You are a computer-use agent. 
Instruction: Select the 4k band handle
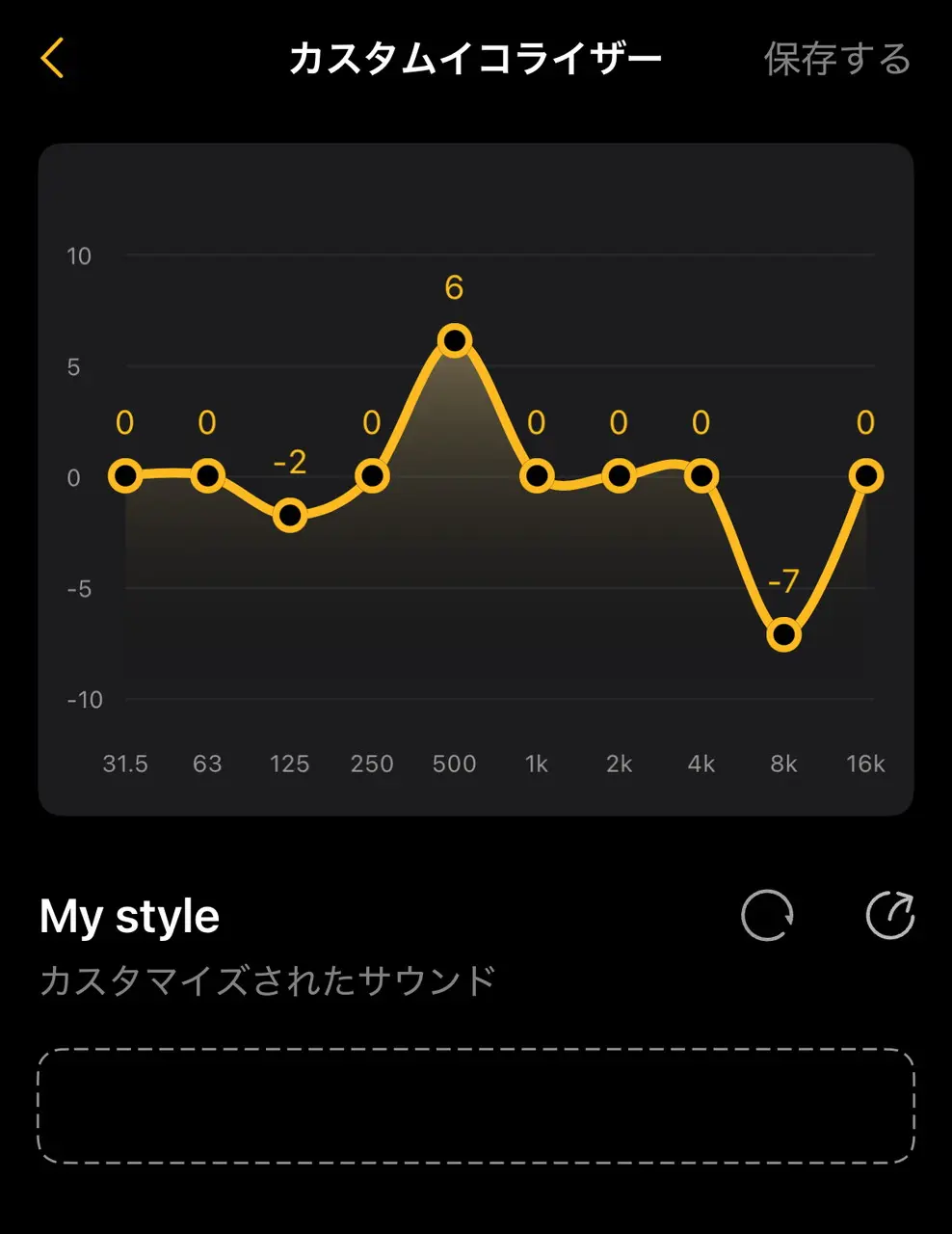tap(701, 475)
